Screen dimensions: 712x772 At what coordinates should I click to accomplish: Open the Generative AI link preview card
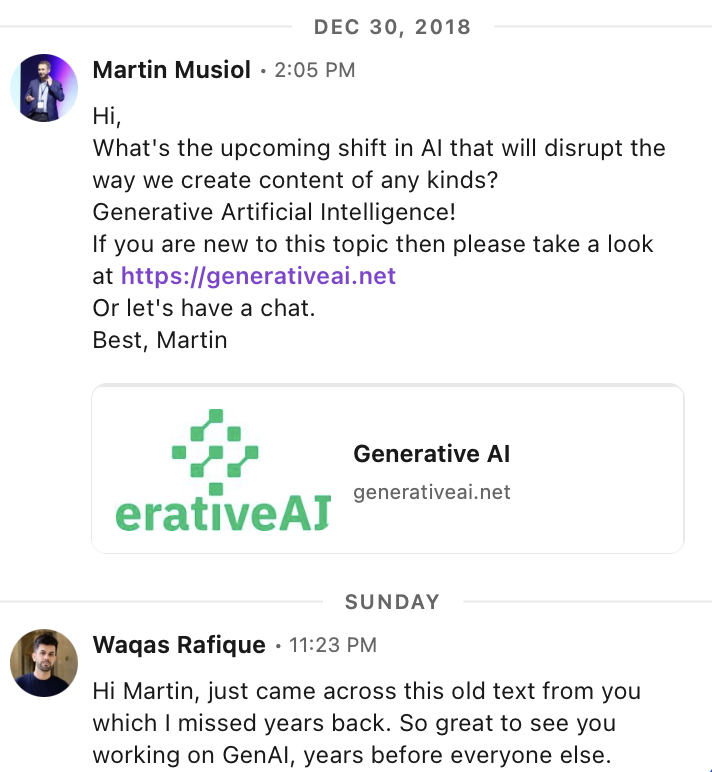click(388, 469)
